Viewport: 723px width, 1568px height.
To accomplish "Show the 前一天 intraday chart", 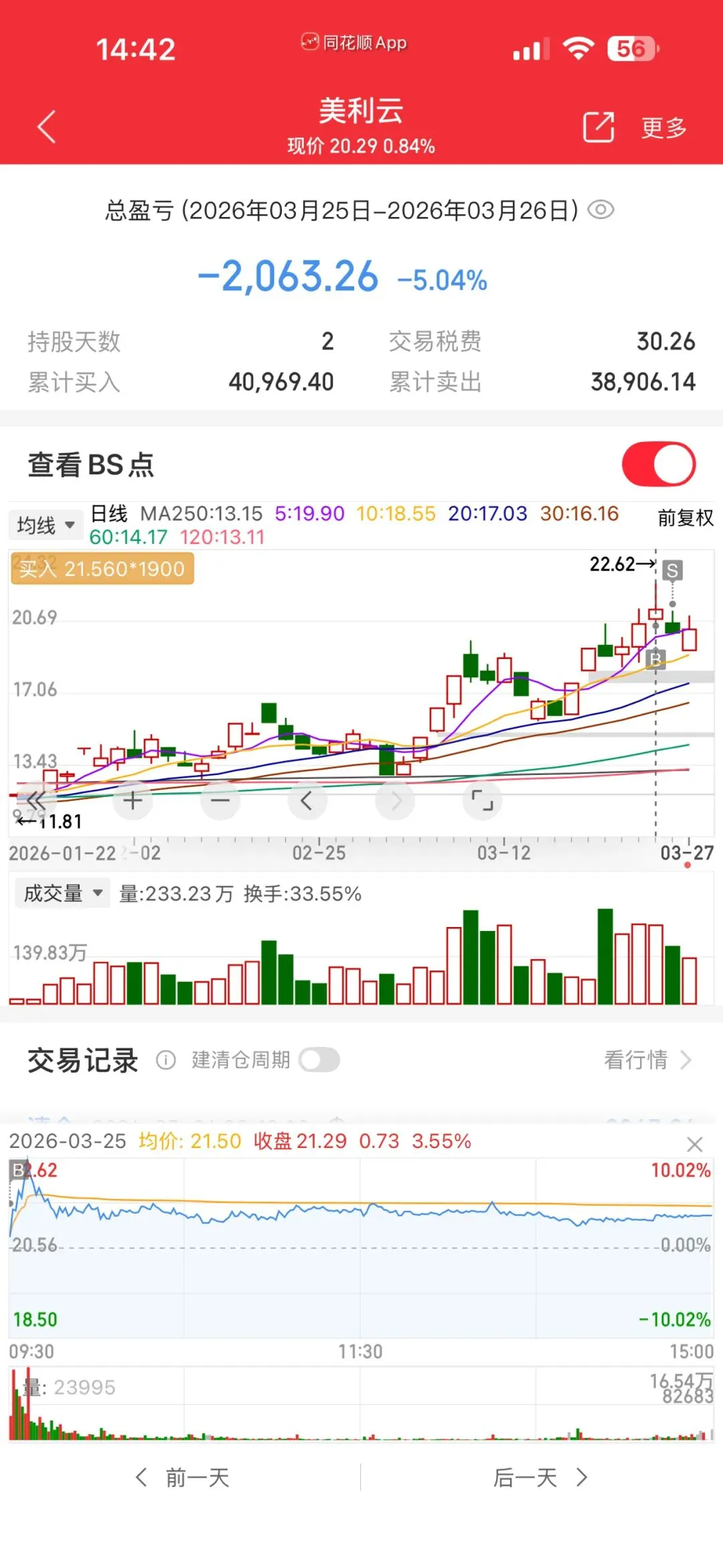I will pos(183,1477).
